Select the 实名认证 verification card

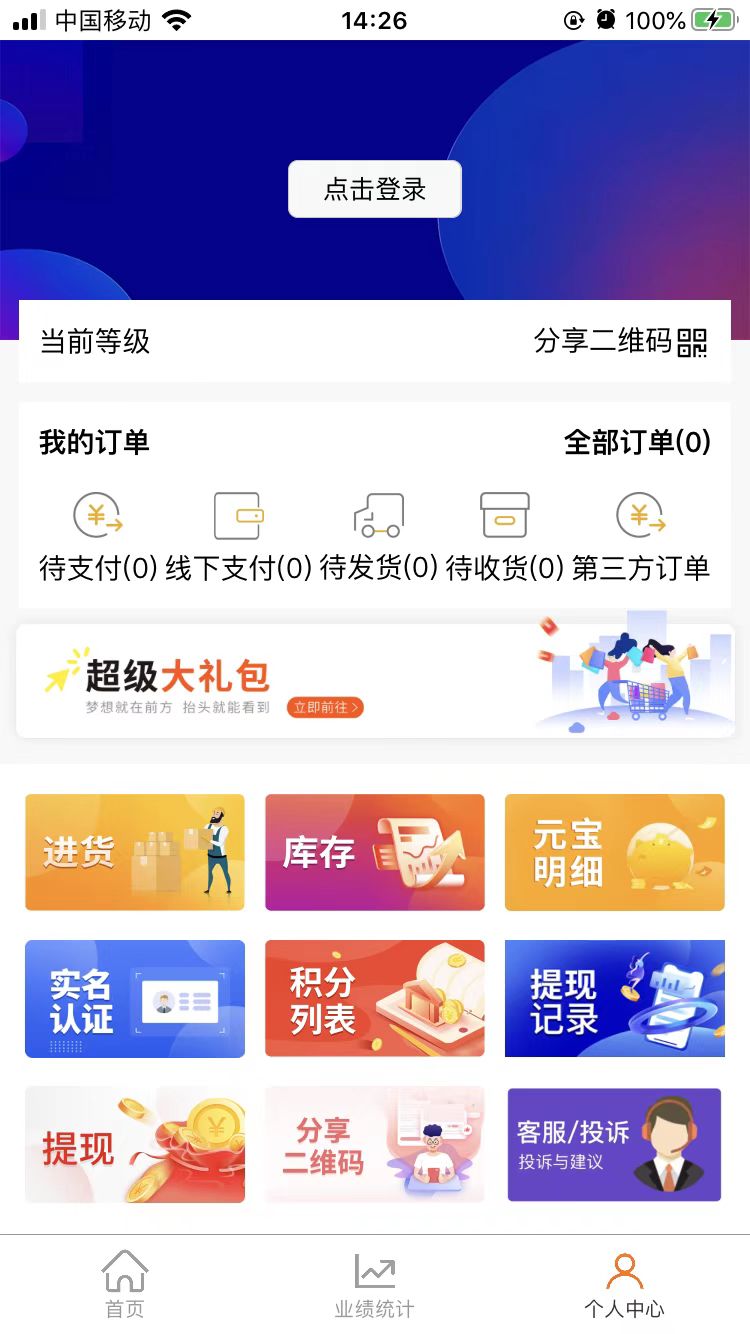point(134,997)
